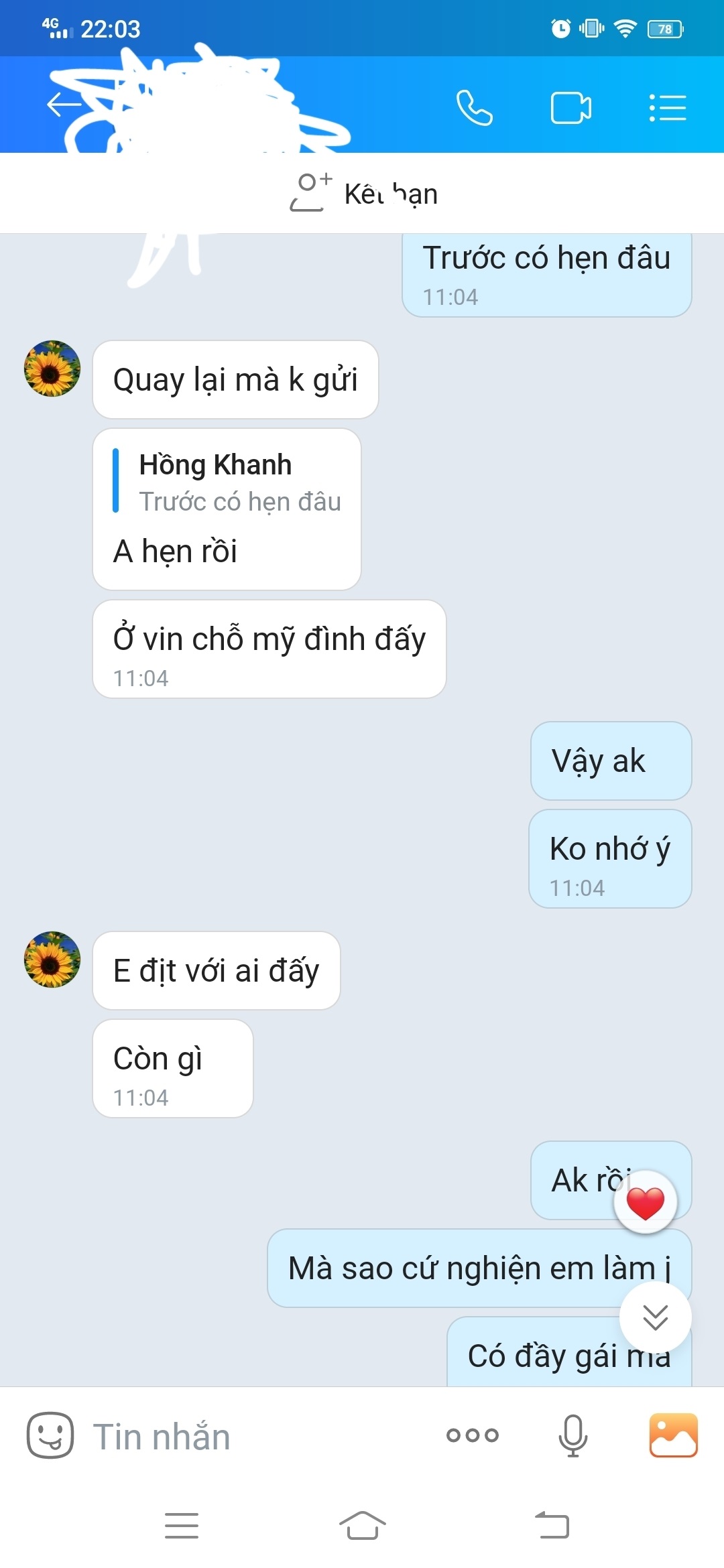Open the sunflower avatar profile
The width and height of the screenshot is (724, 1568).
point(52,369)
